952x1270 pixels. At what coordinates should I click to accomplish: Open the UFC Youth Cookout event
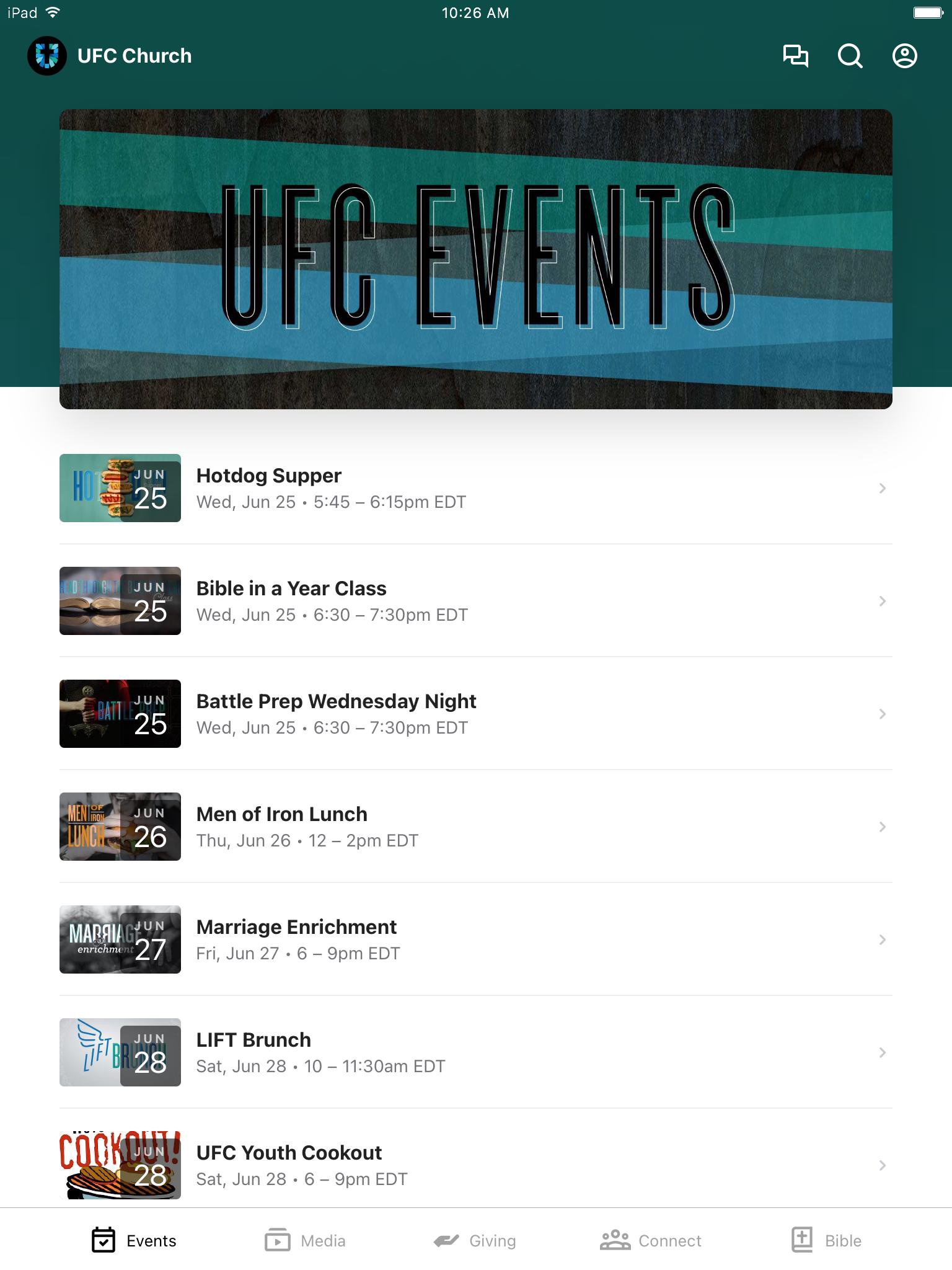point(475,1165)
